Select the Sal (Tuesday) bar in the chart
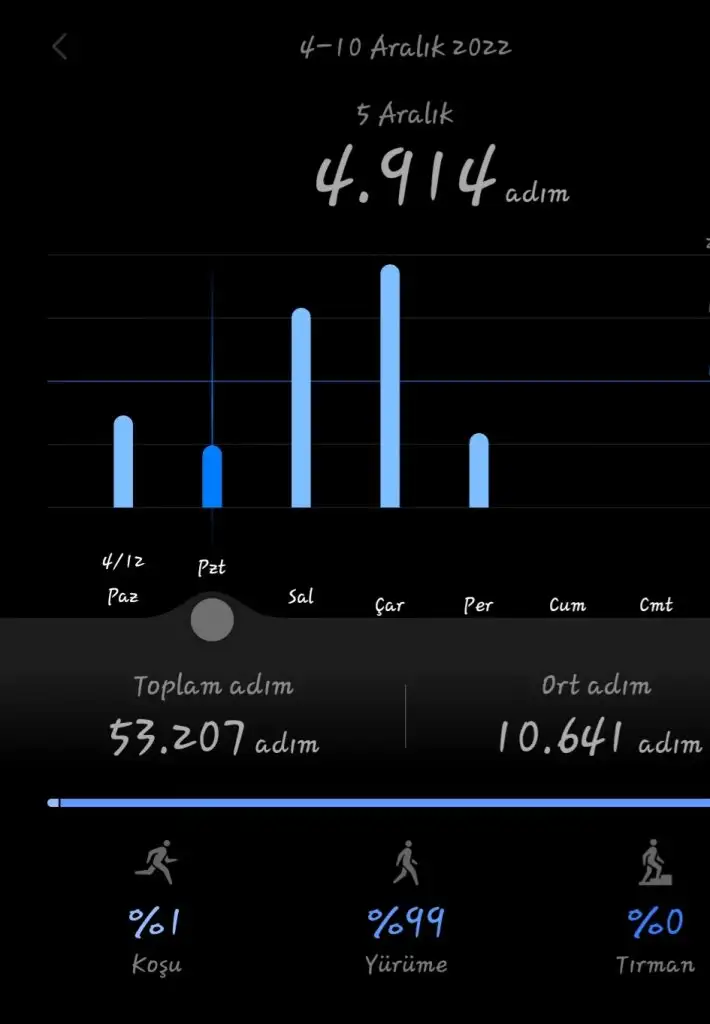This screenshot has height=1024, width=710. (x=301, y=408)
